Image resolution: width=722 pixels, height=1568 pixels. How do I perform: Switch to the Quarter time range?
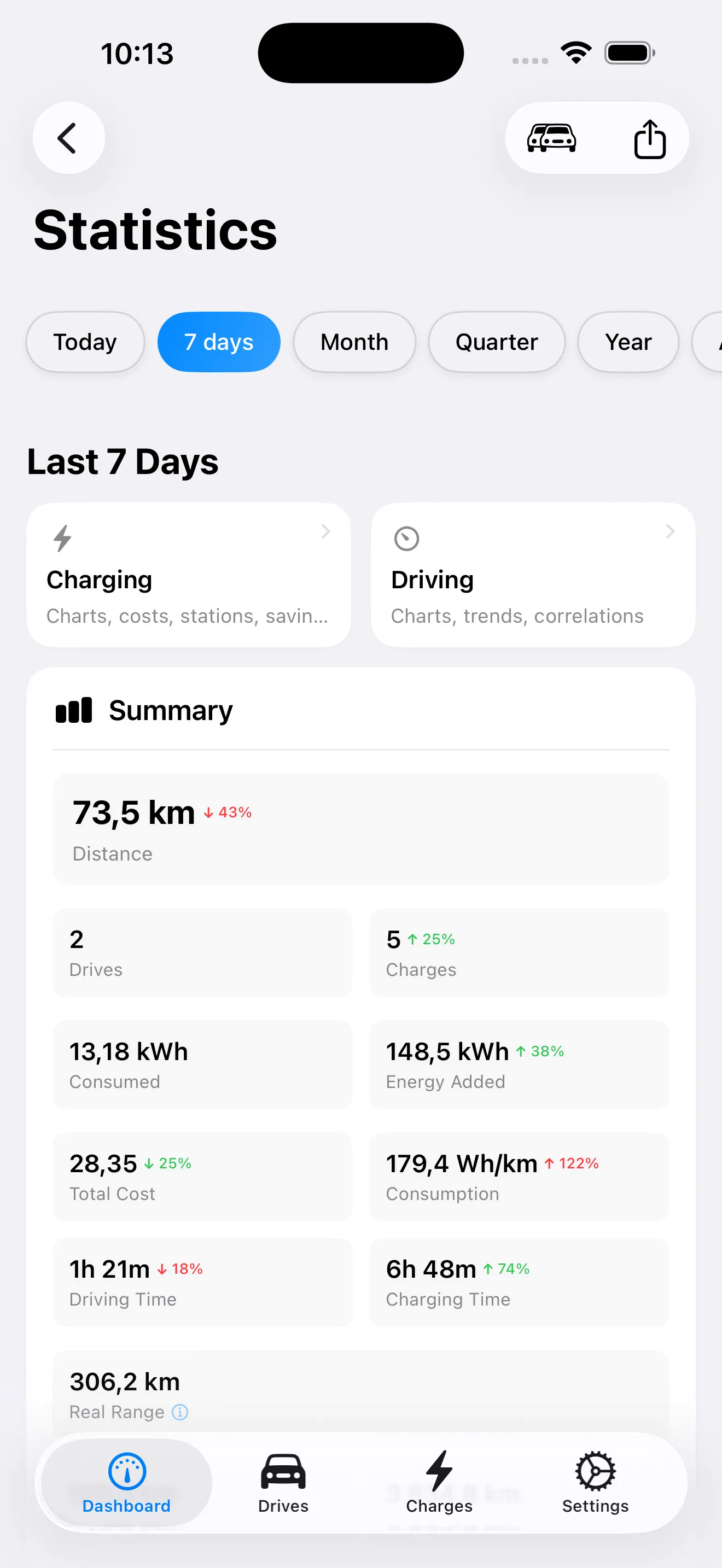pyautogui.click(x=496, y=342)
